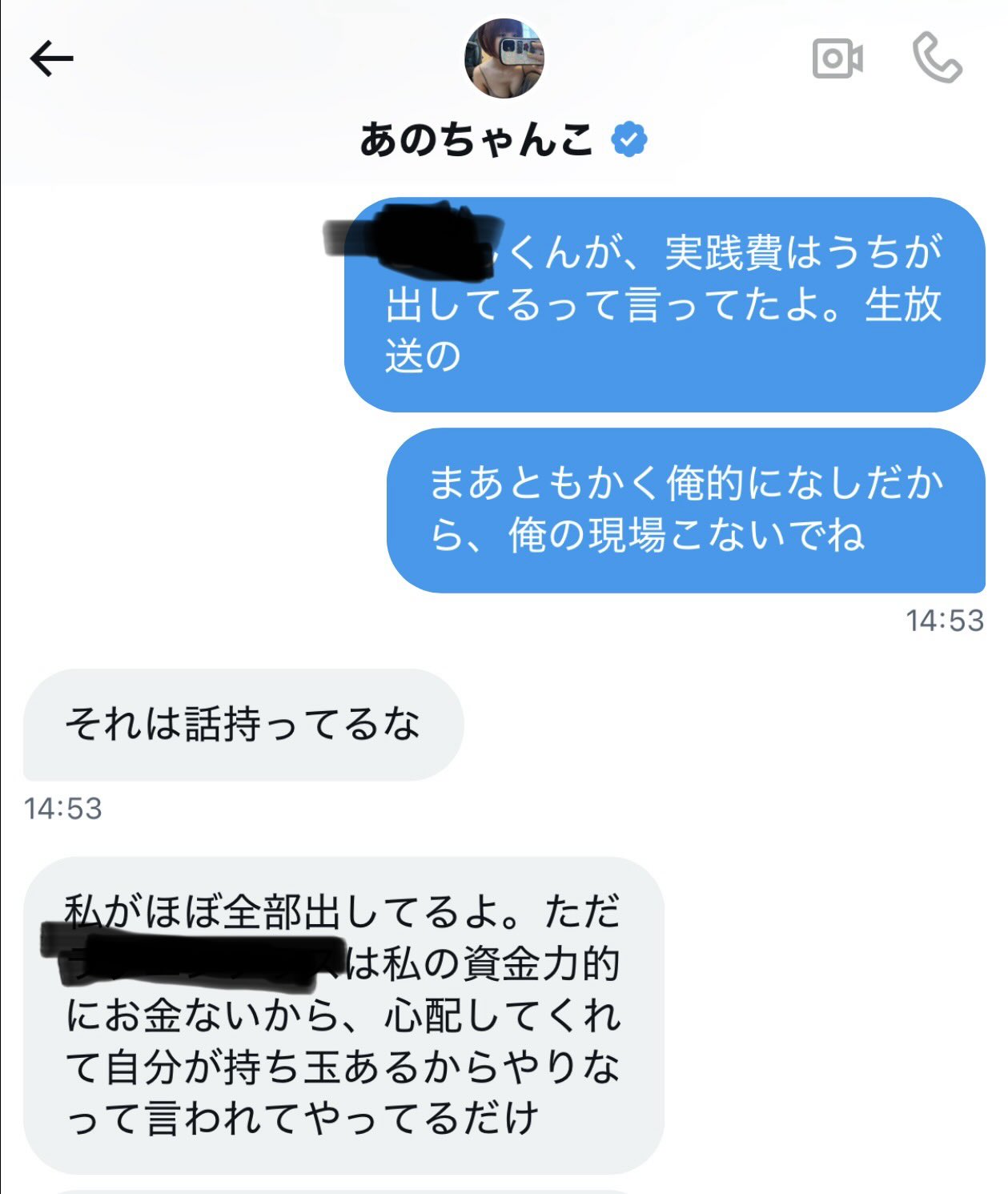Screen dimensions: 1008x1194
Task: Go back with the arrow
Action: [x=52, y=58]
